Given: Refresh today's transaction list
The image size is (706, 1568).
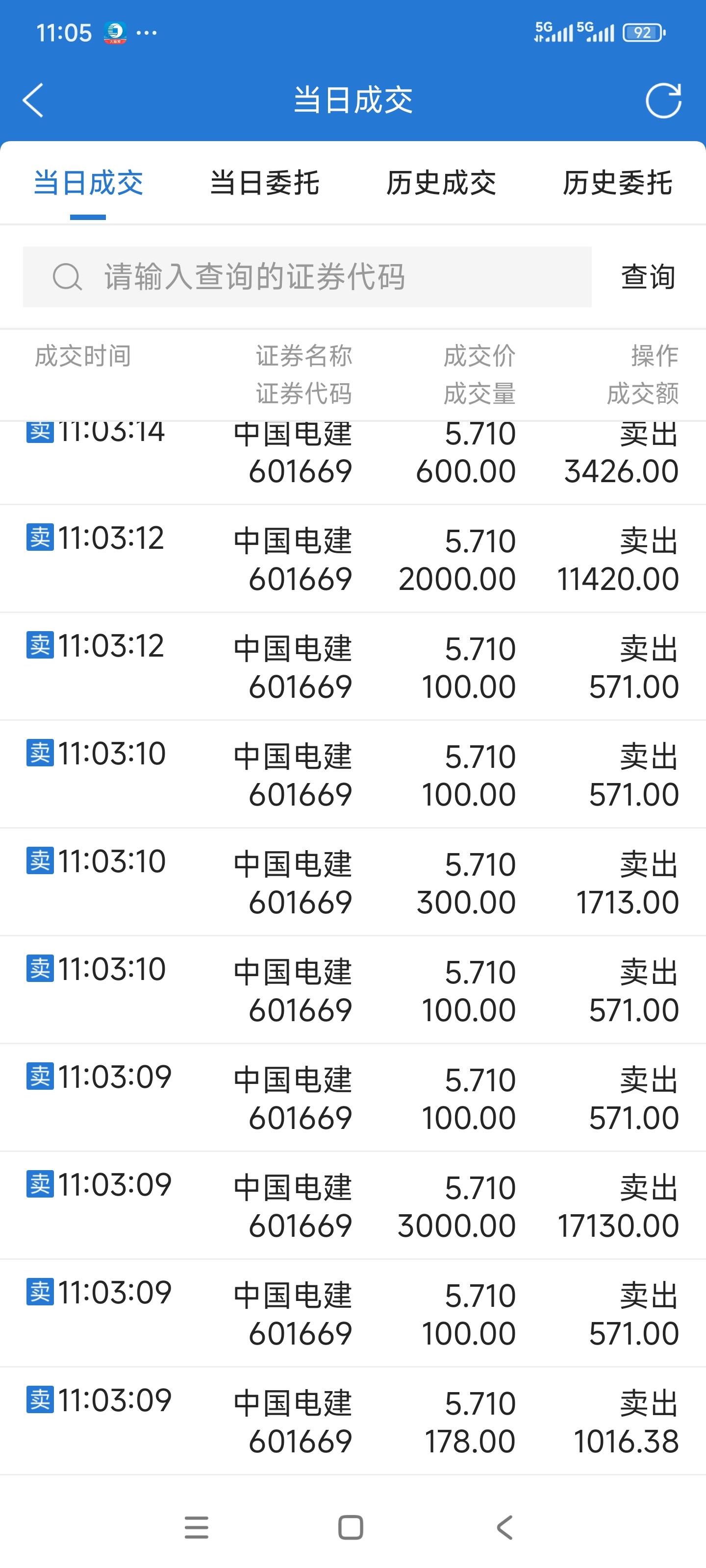Looking at the screenshot, I should tap(663, 100).
